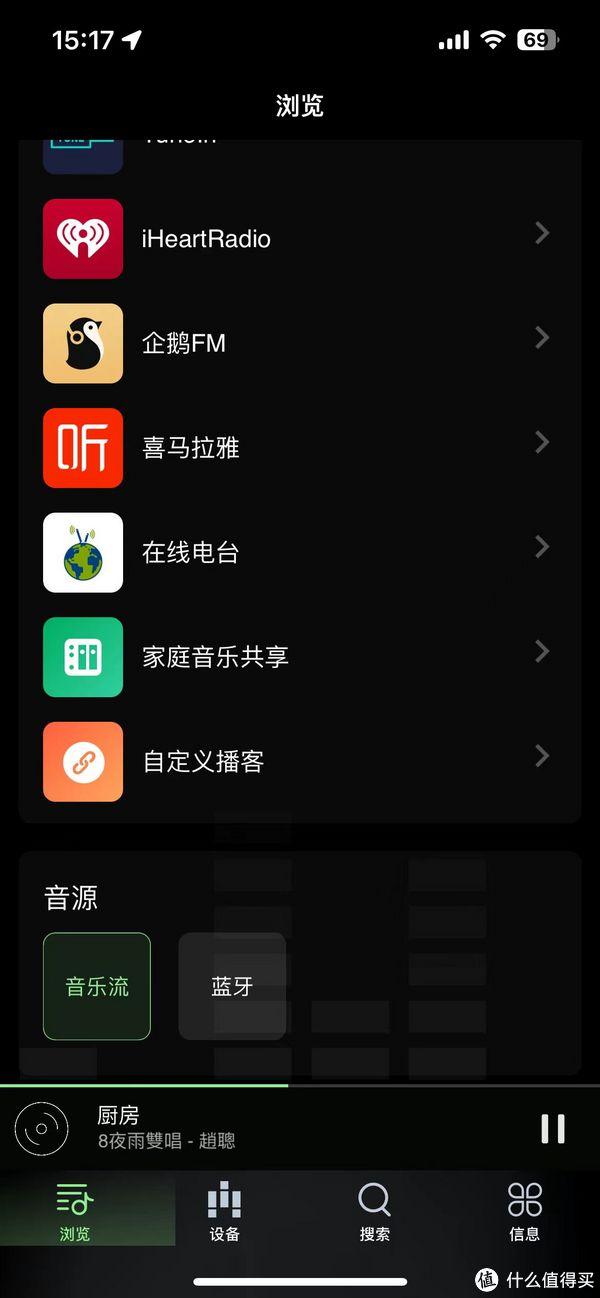Pause the current song
The height and width of the screenshot is (1298, 600).
coord(553,1128)
